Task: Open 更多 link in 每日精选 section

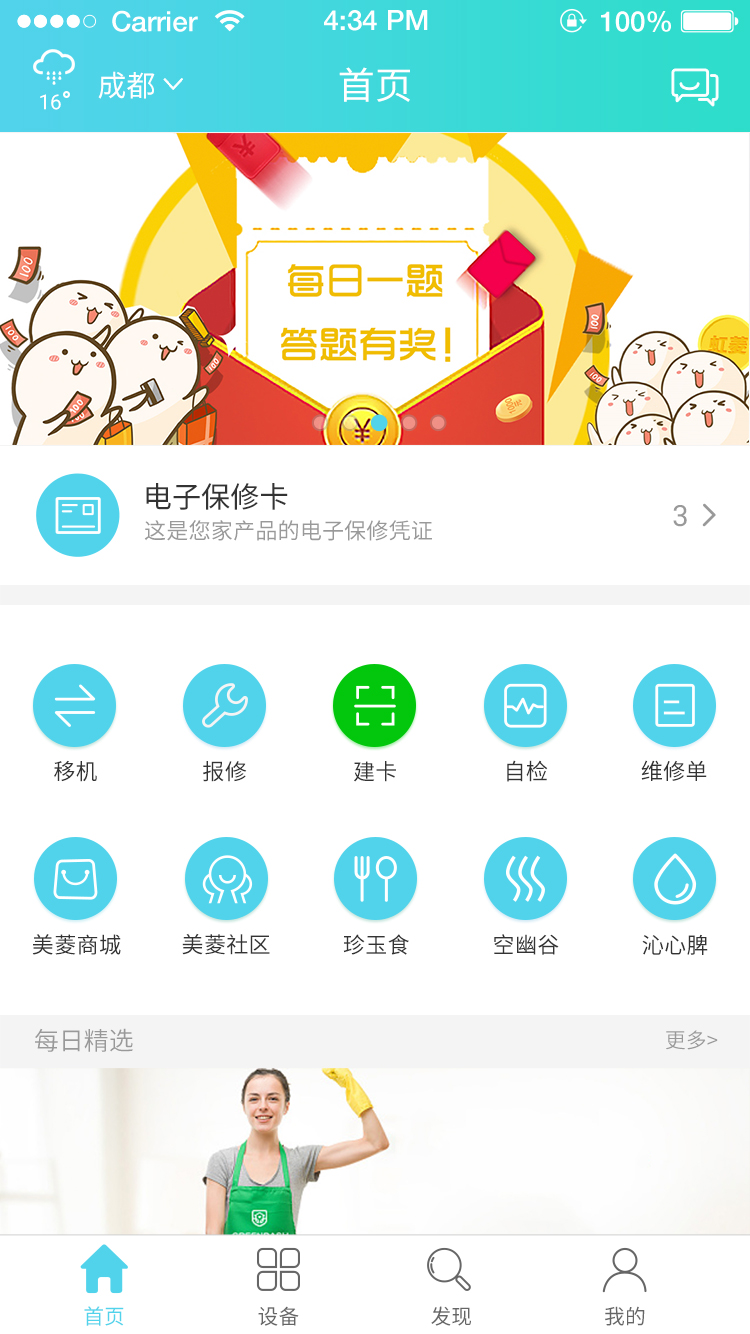Action: (x=692, y=1040)
